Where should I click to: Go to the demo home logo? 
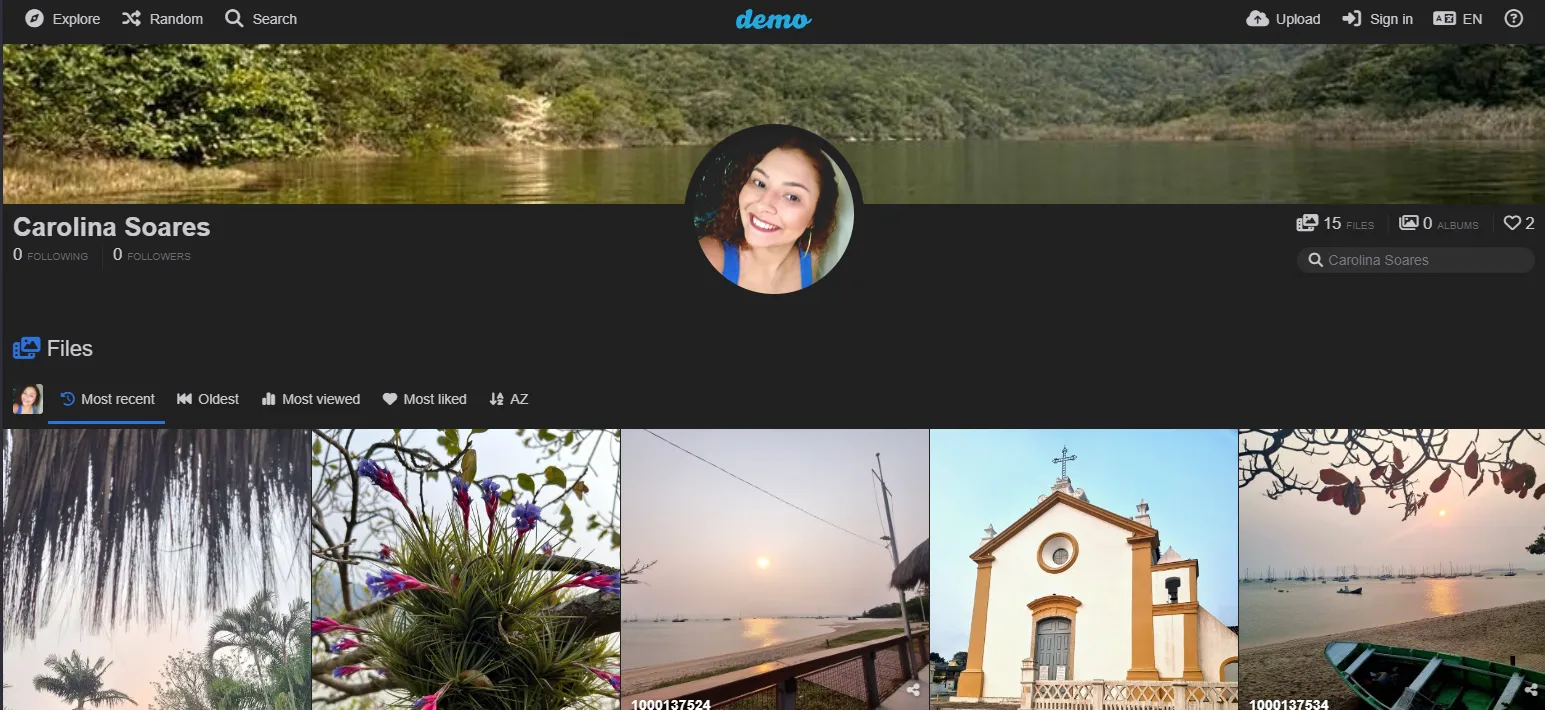pyautogui.click(x=773, y=19)
